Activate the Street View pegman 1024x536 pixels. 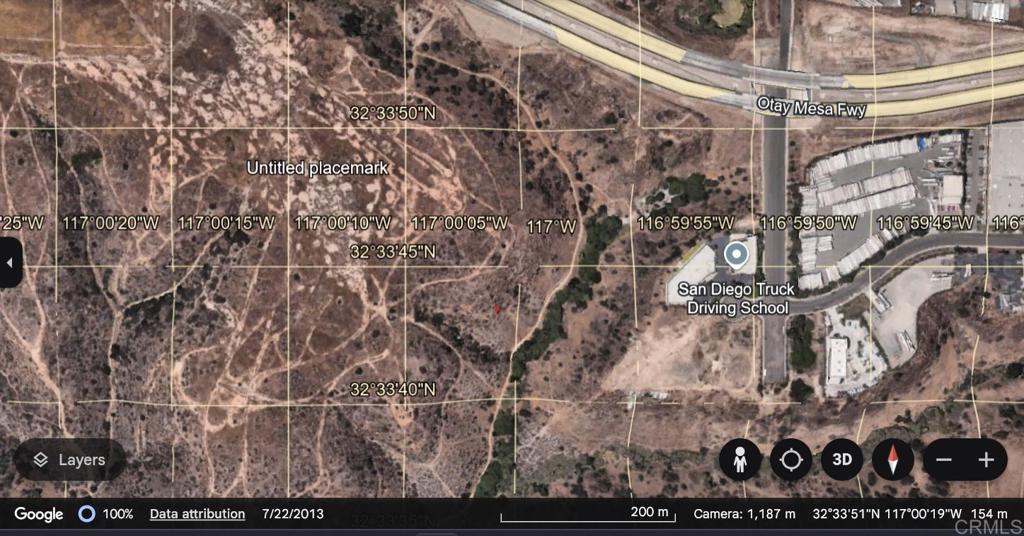(x=740, y=460)
